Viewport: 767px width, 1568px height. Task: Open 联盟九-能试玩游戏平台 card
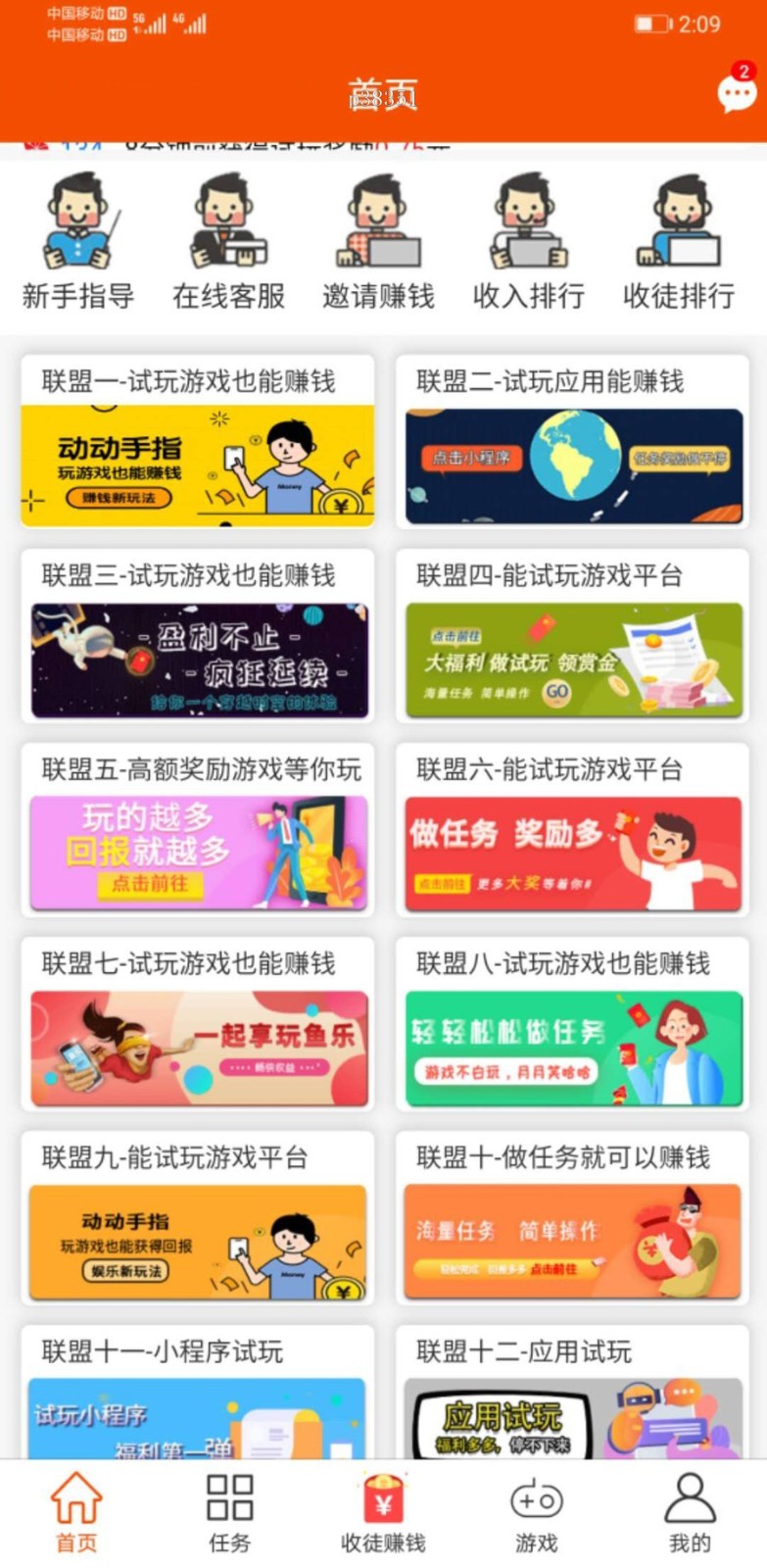tap(198, 1219)
